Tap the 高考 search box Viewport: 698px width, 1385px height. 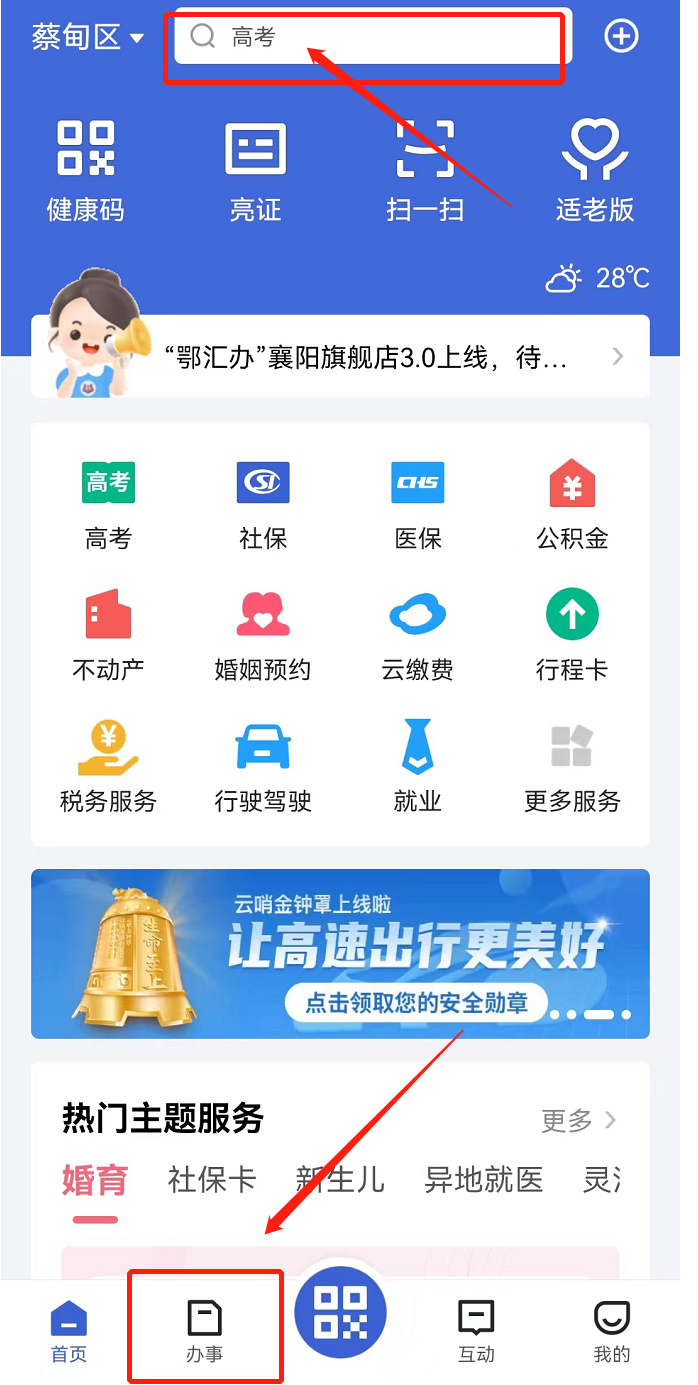(x=368, y=38)
